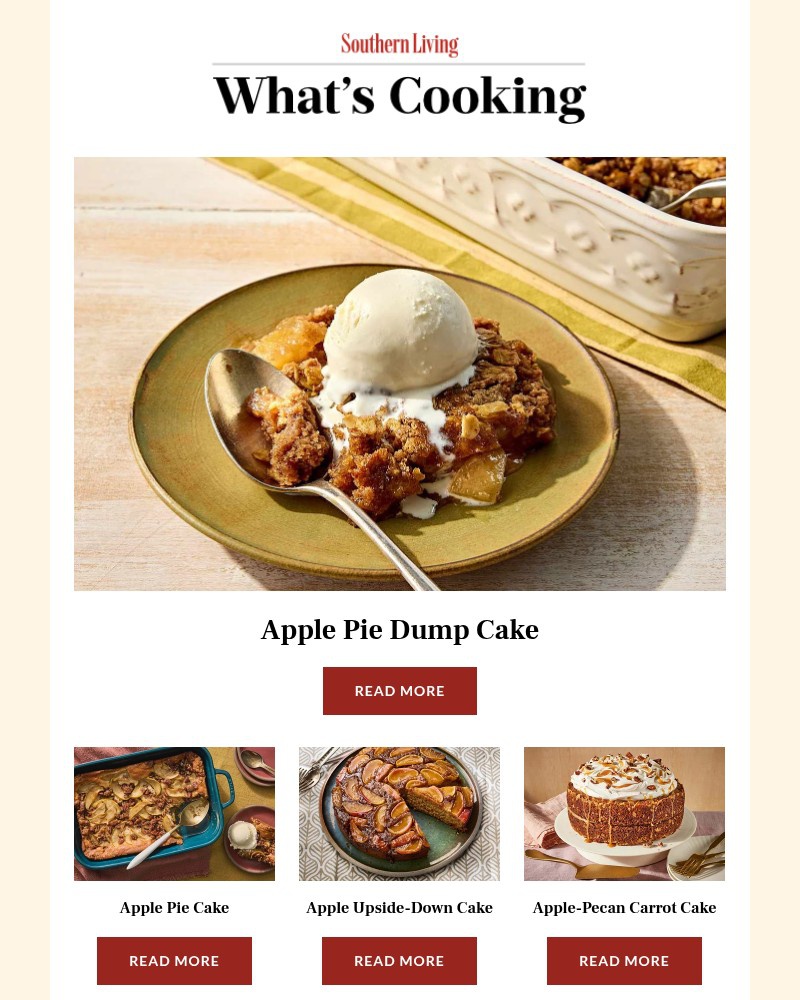Screen dimensions: 800x1000
Task: Open the Apple-Pecan Carrot Cake photo
Action: (x=624, y=813)
